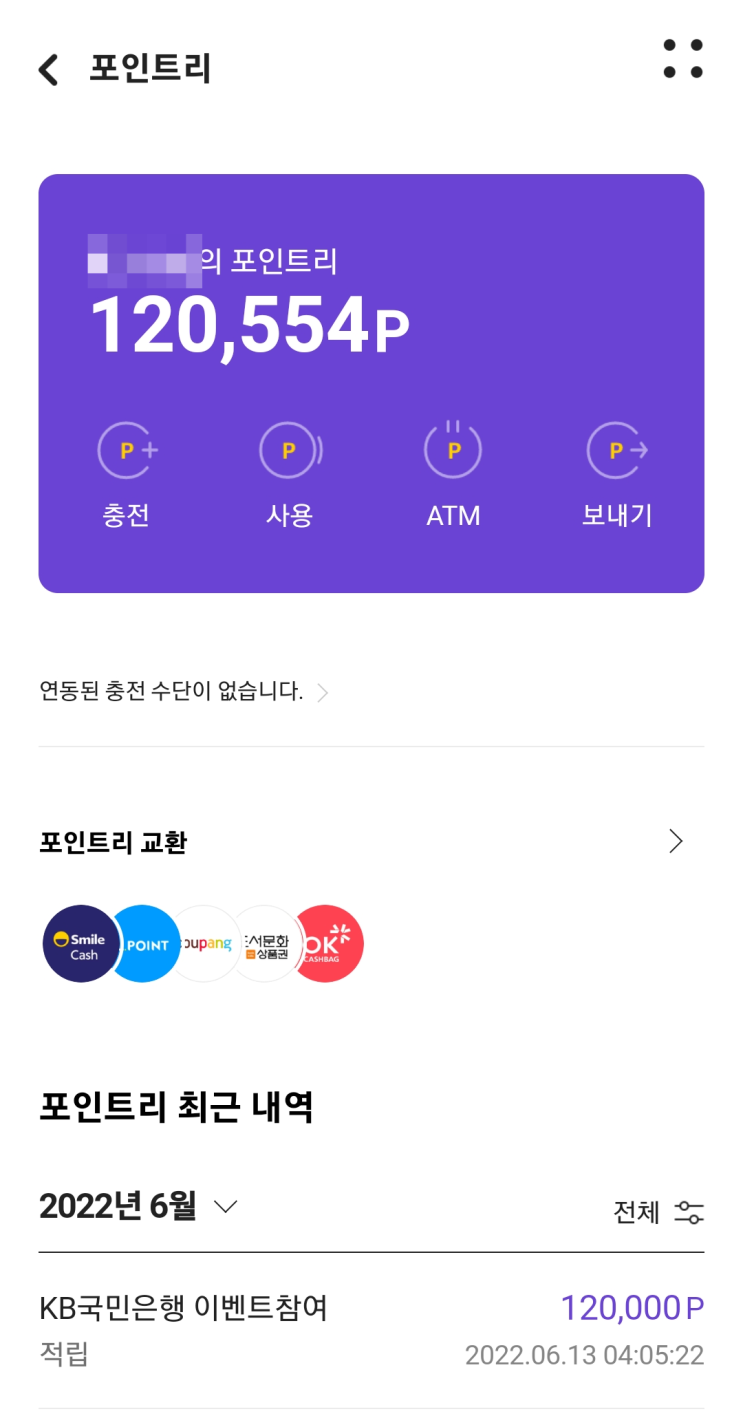This screenshot has width=743, height=1416.
Task: Open the 전체 filter option
Action: (658, 1213)
